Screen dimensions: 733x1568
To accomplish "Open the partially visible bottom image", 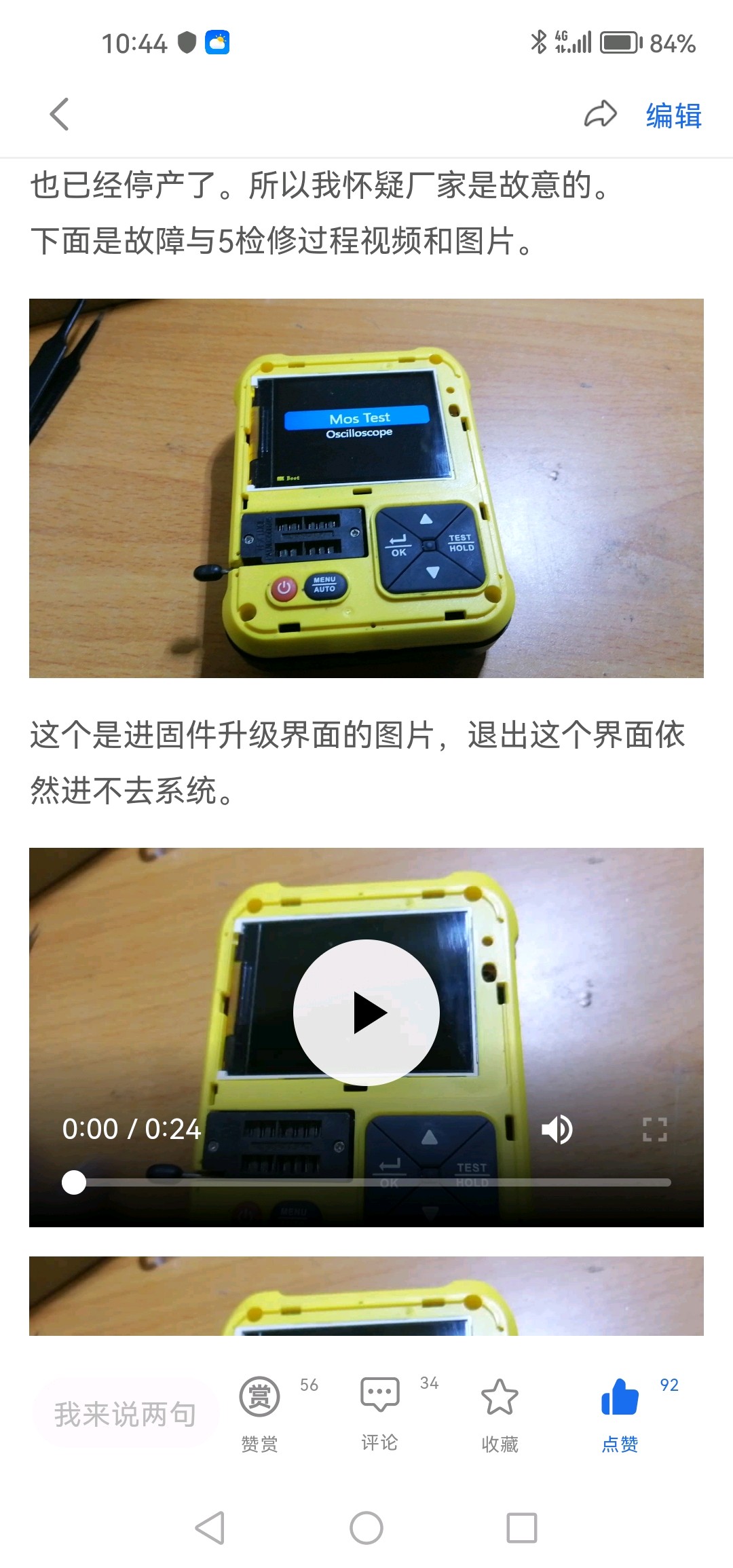I will [x=366, y=1296].
